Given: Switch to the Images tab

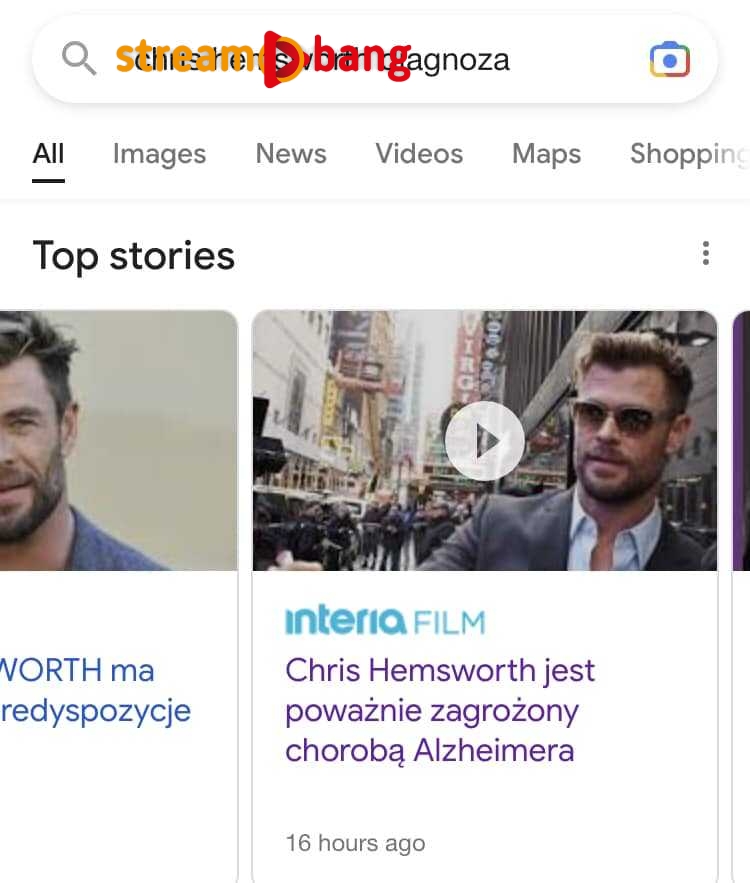Looking at the screenshot, I should pyautogui.click(x=159, y=154).
